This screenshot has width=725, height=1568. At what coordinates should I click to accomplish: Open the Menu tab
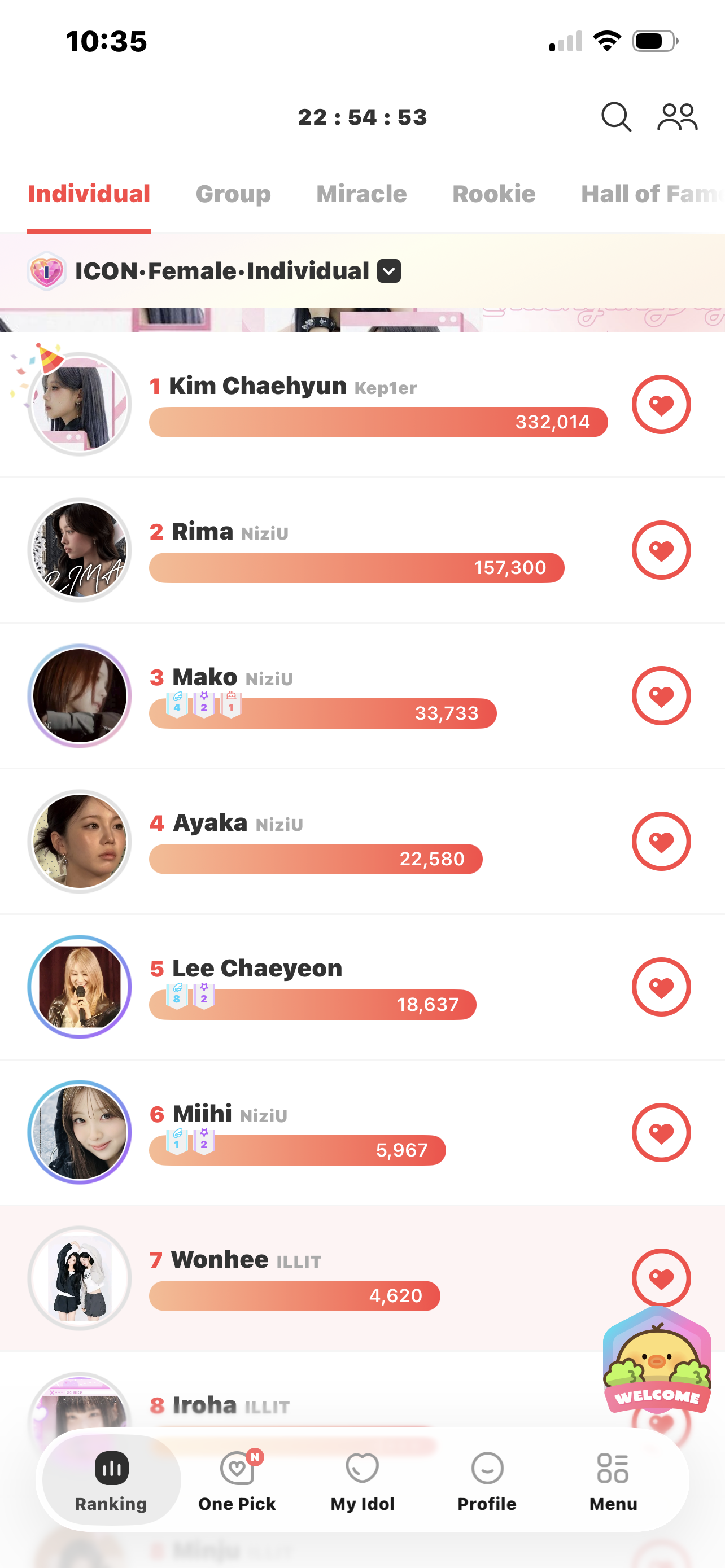(x=613, y=1481)
